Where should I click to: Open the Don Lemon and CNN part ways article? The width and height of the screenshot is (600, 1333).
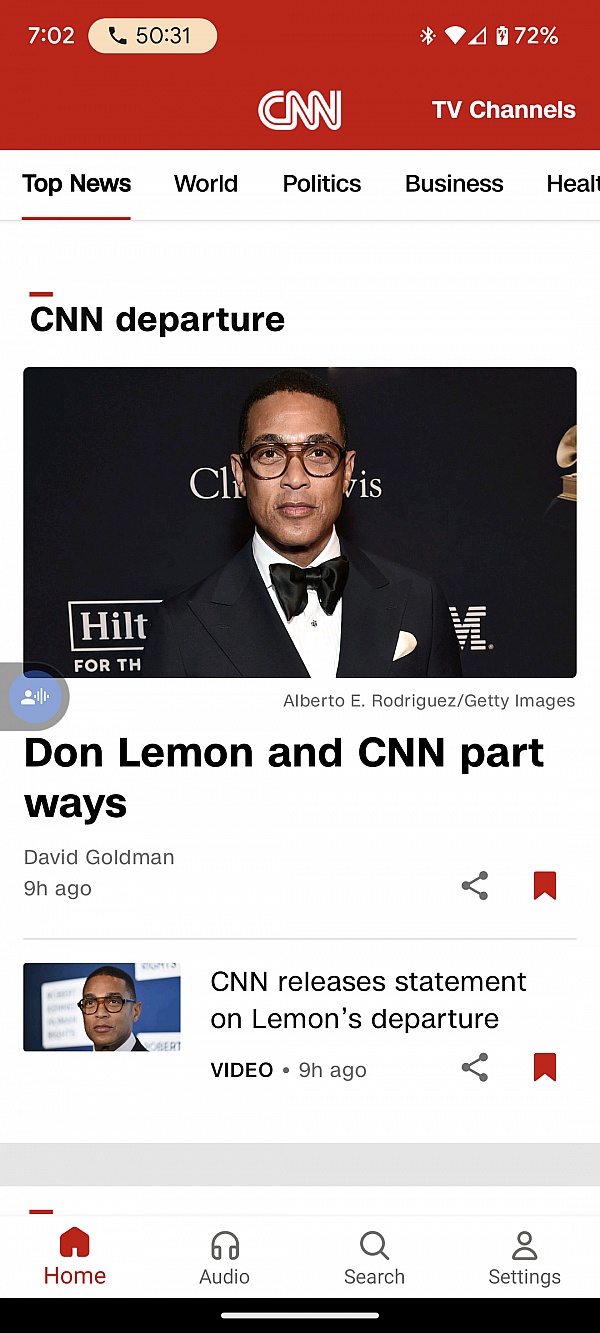click(284, 777)
